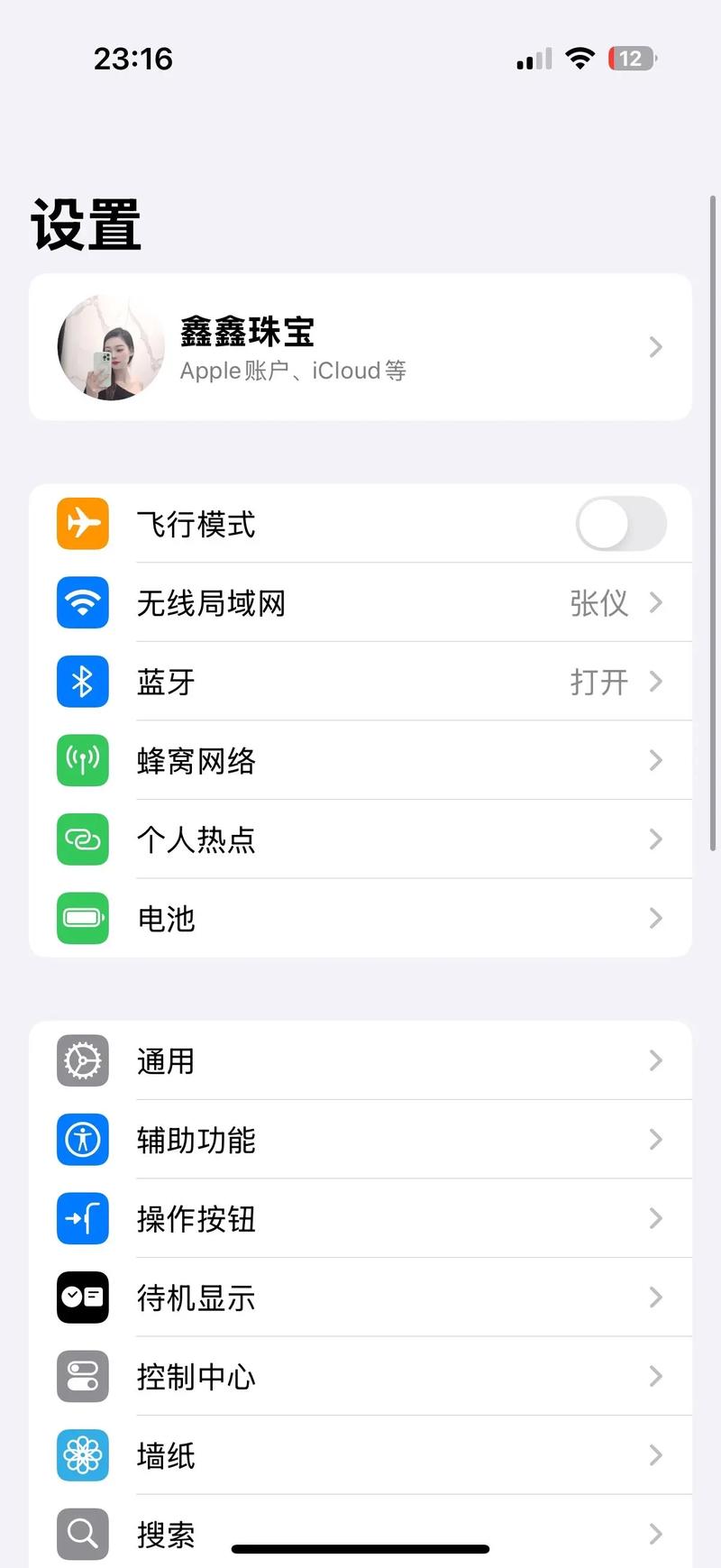The width and height of the screenshot is (721, 1568).
Task: Toggle the 飞行模式 switch
Action: [x=620, y=524]
